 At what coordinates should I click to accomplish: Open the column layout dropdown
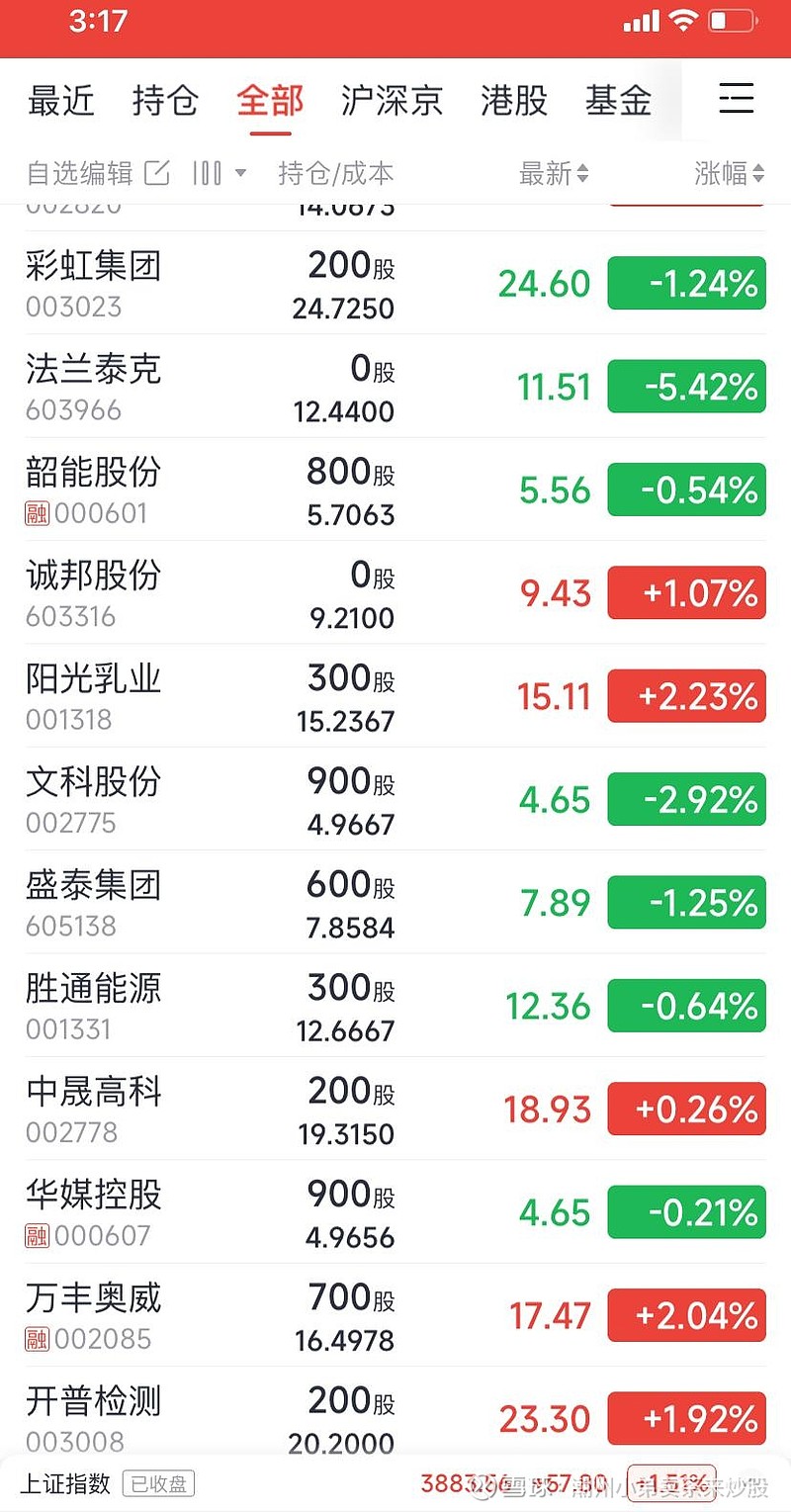click(x=220, y=174)
